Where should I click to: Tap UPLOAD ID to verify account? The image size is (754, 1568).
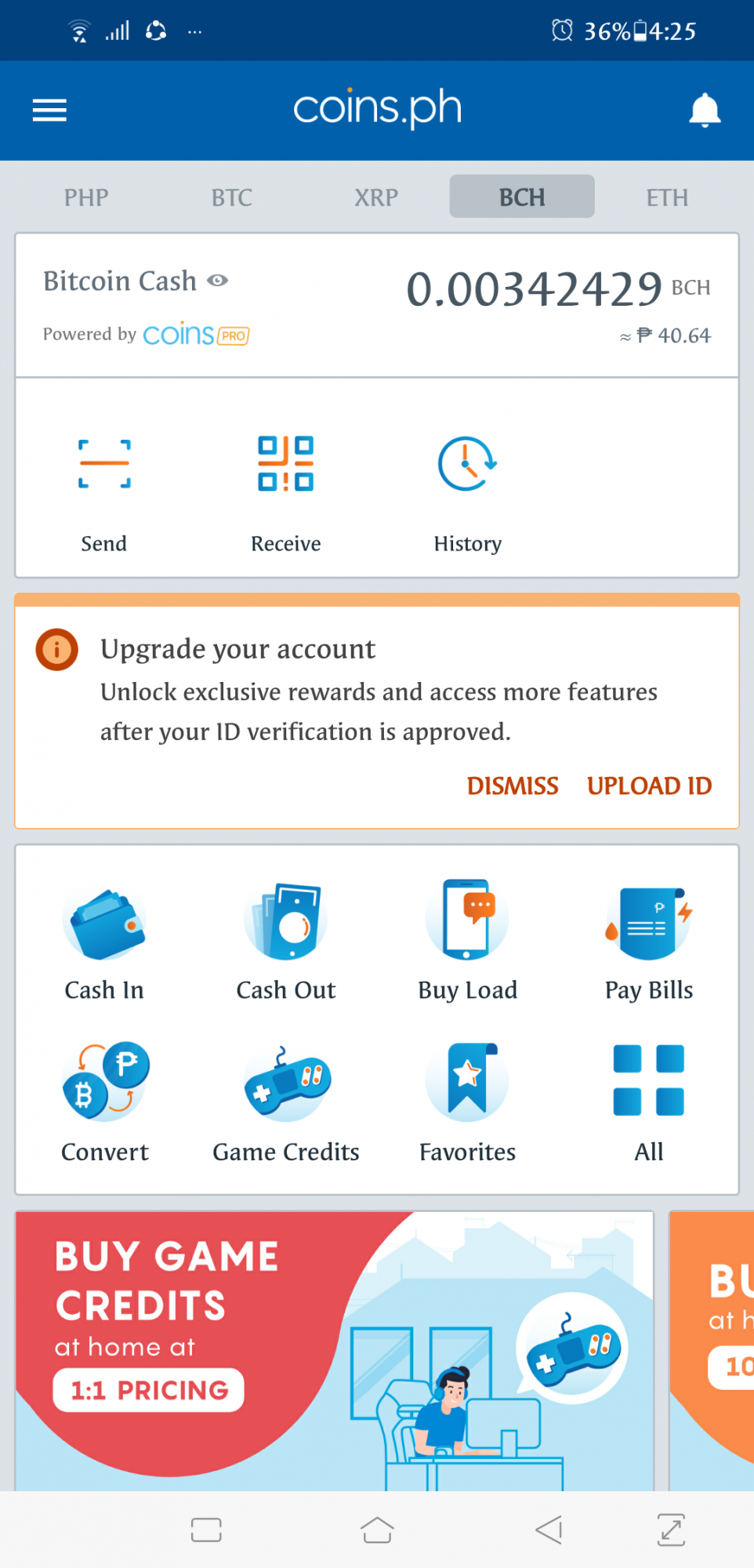point(649,786)
